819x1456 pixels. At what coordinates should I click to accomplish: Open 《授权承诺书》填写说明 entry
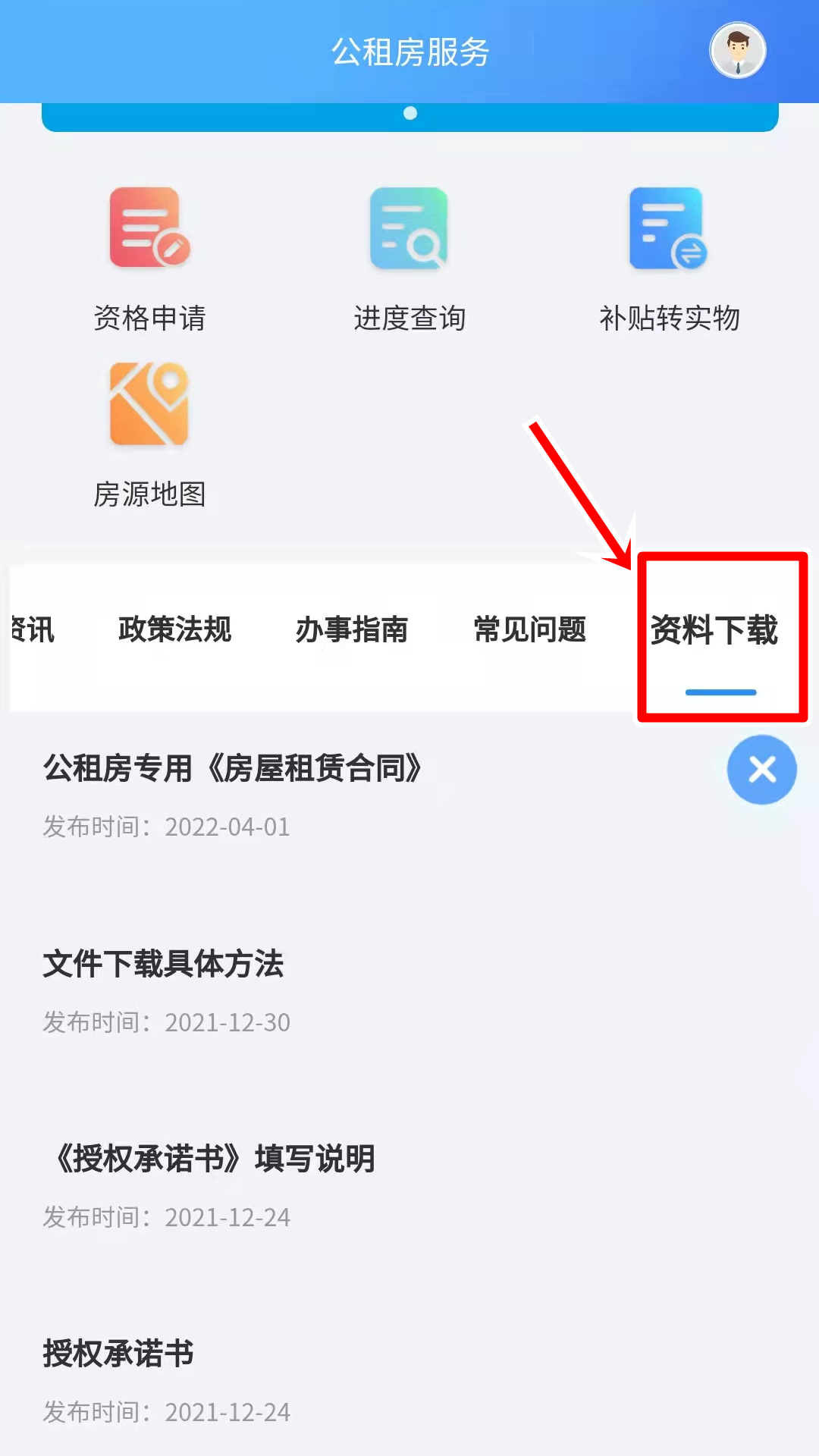pos(212,1159)
